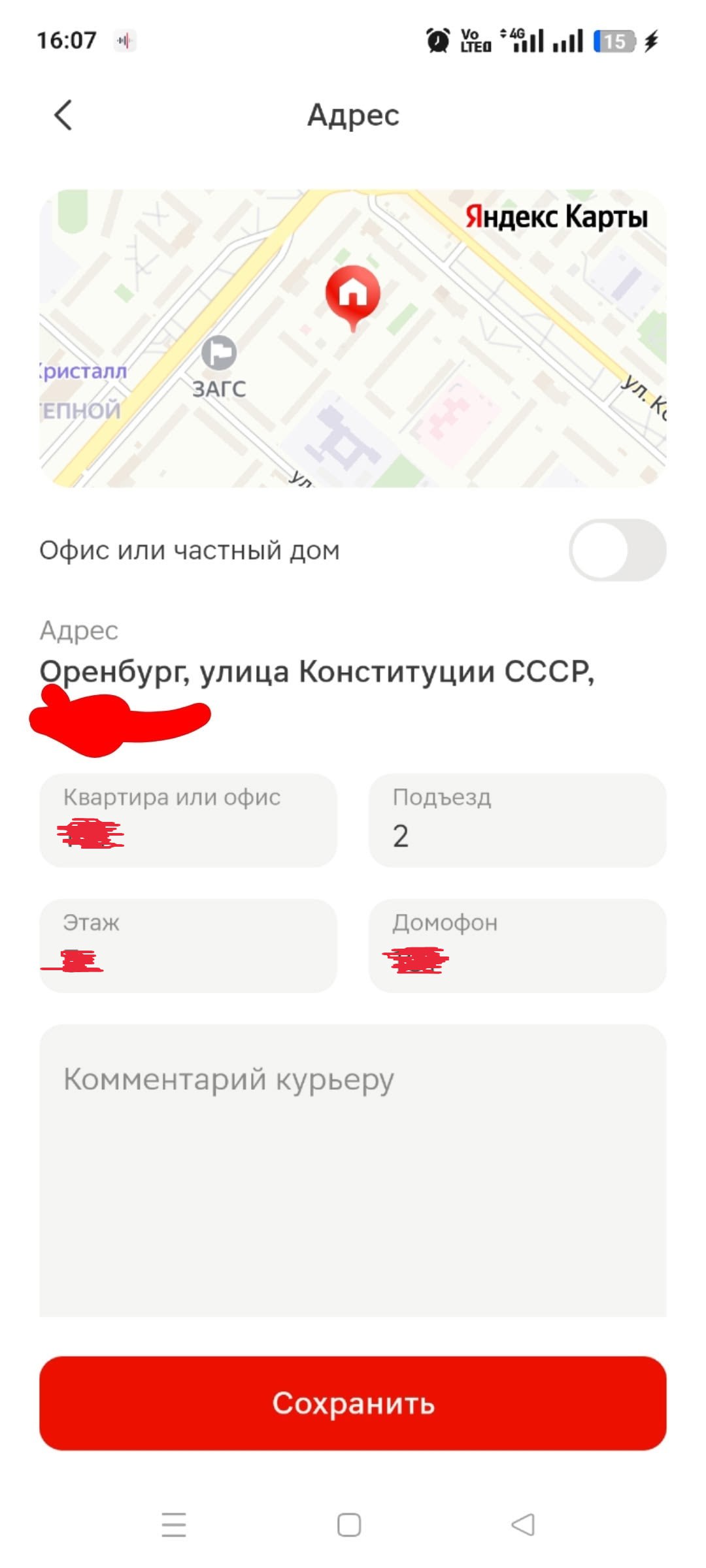Go to the home screen
This screenshot has width=706, height=1568.
349,1524
